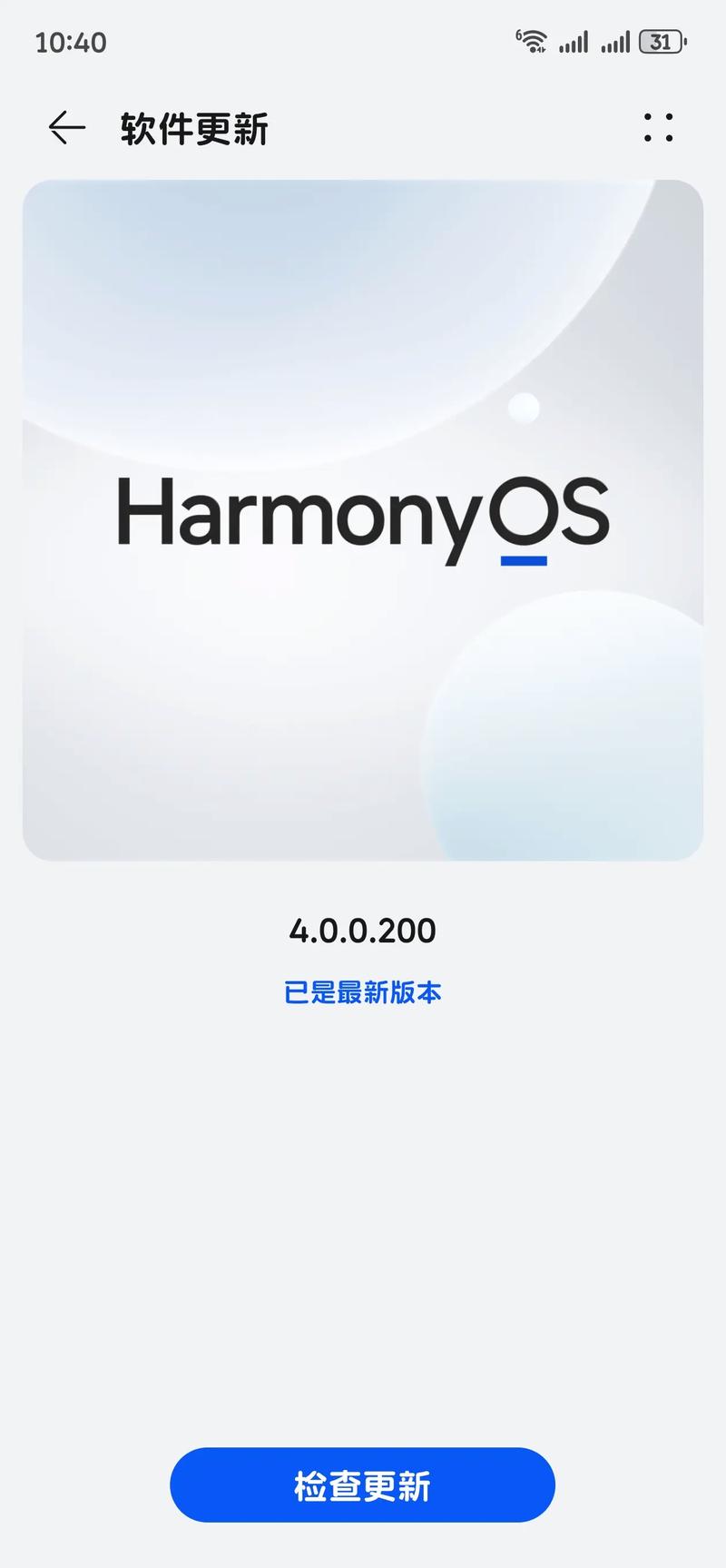The width and height of the screenshot is (726, 1568).
Task: Tap the Wi-Fi status icon
Action: tap(535, 41)
